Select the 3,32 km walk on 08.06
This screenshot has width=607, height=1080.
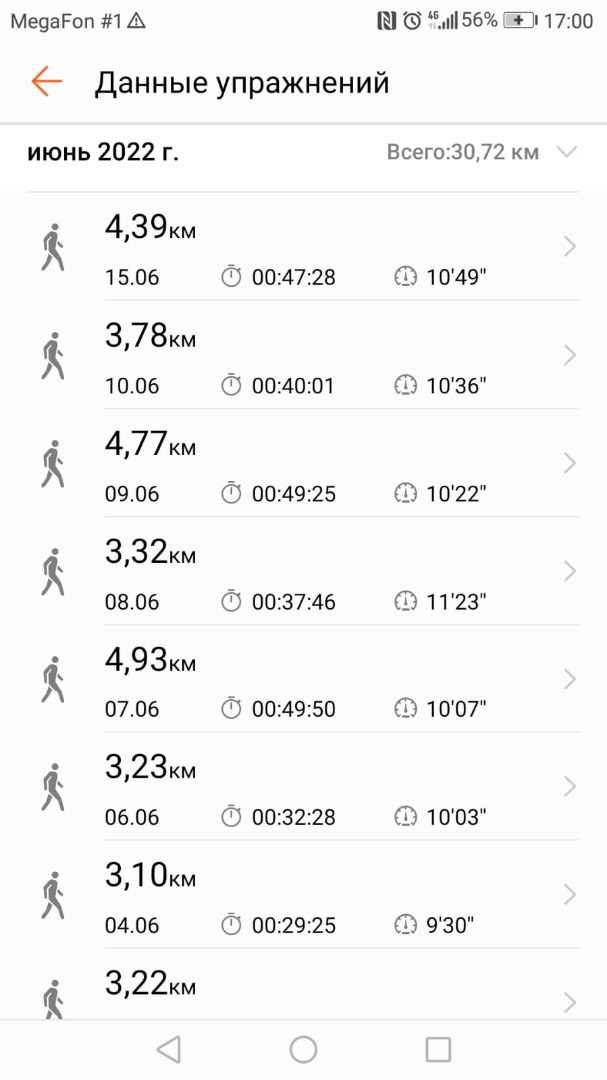tap(303, 571)
